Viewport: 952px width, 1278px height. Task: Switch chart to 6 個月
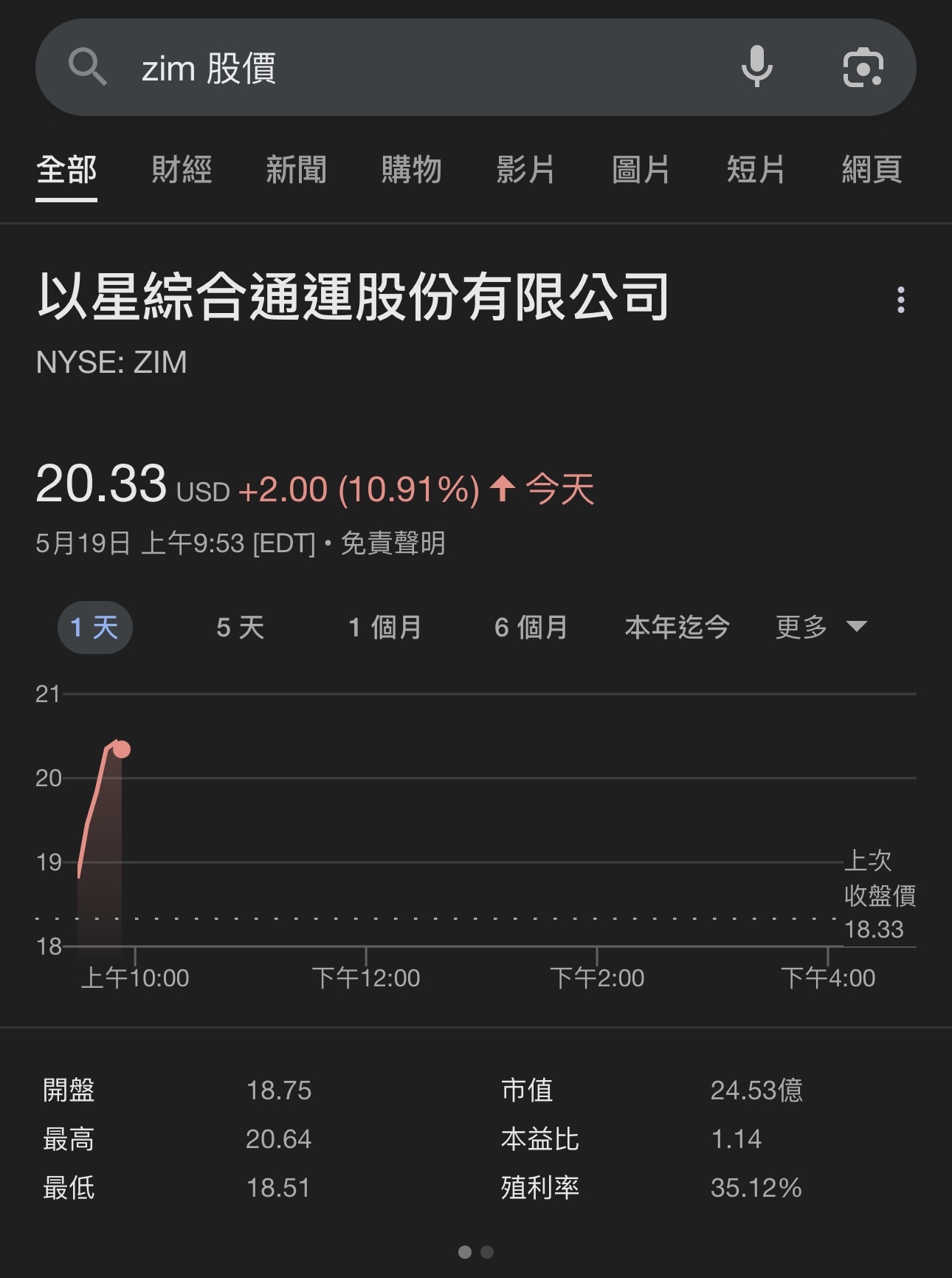[x=531, y=628]
